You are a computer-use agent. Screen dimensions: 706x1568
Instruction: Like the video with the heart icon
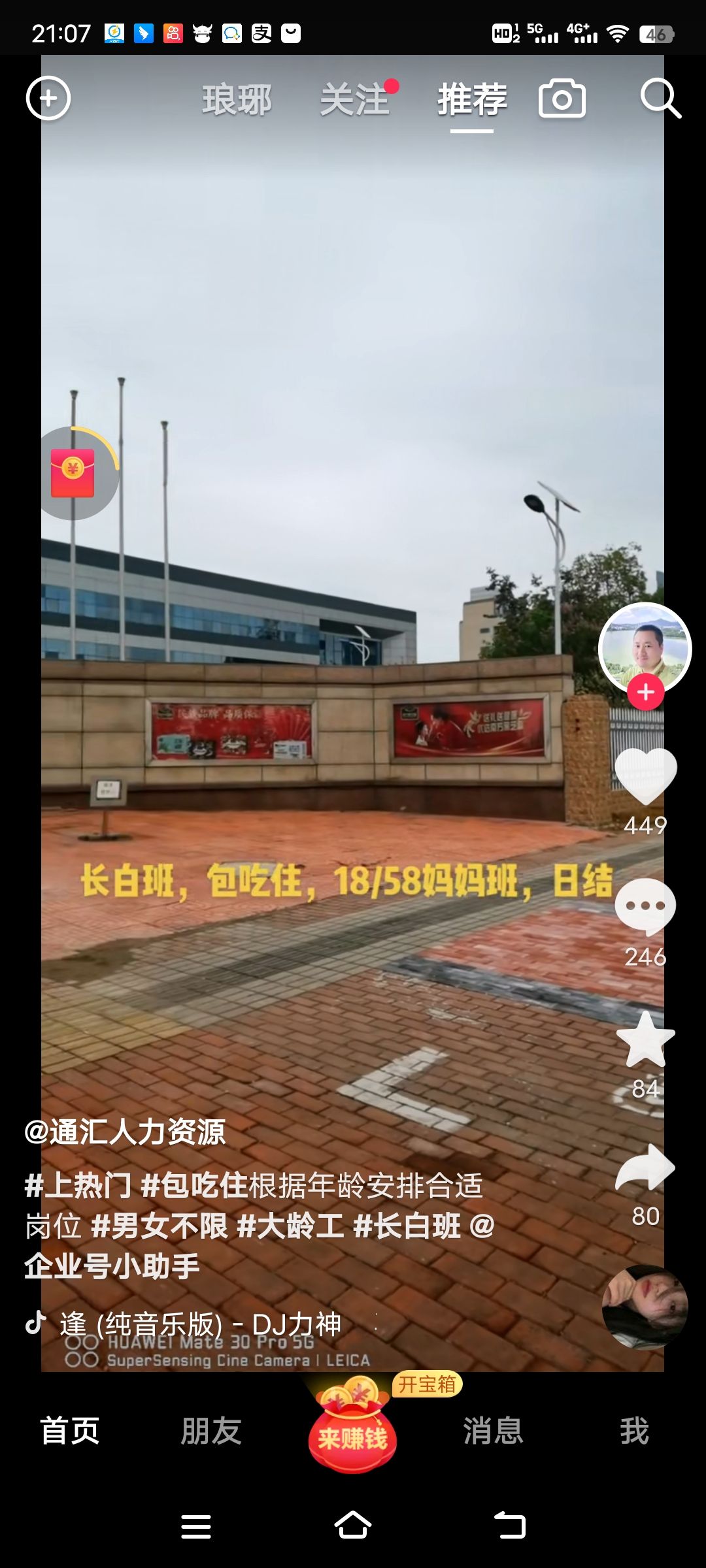645,776
